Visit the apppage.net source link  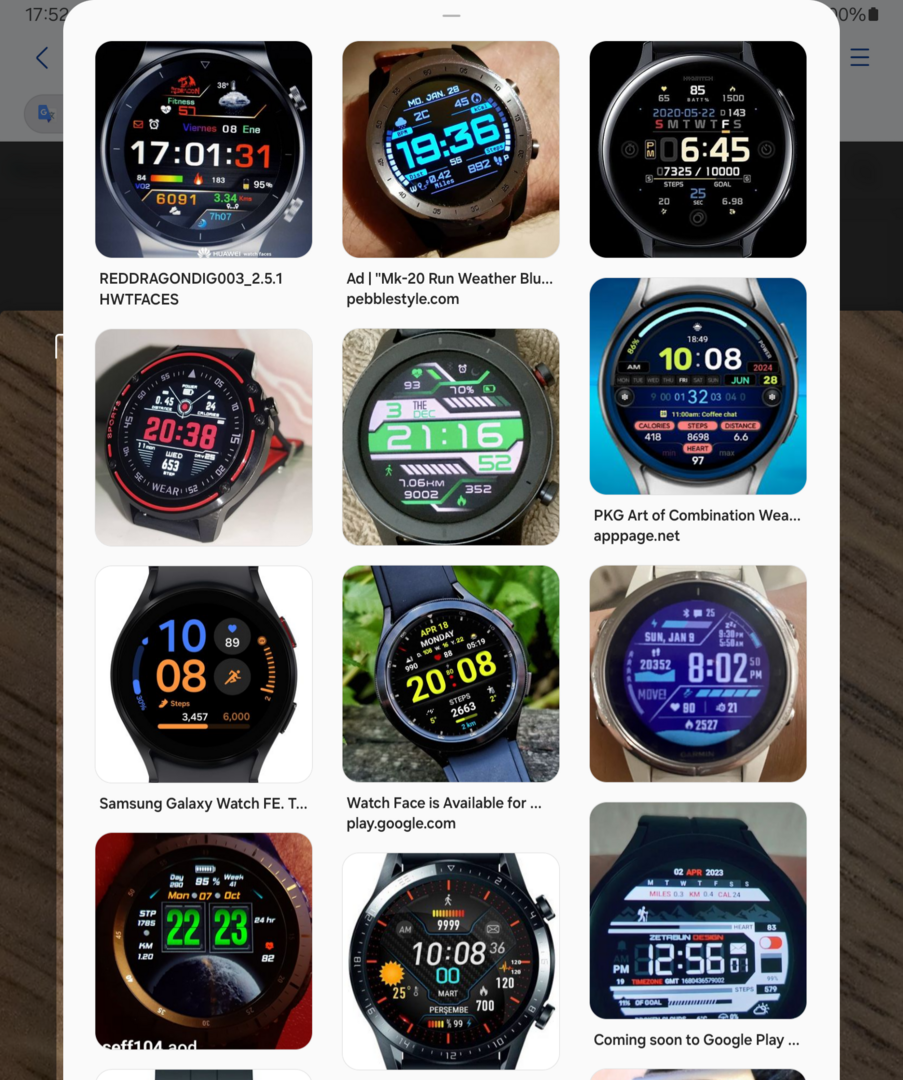coord(636,536)
